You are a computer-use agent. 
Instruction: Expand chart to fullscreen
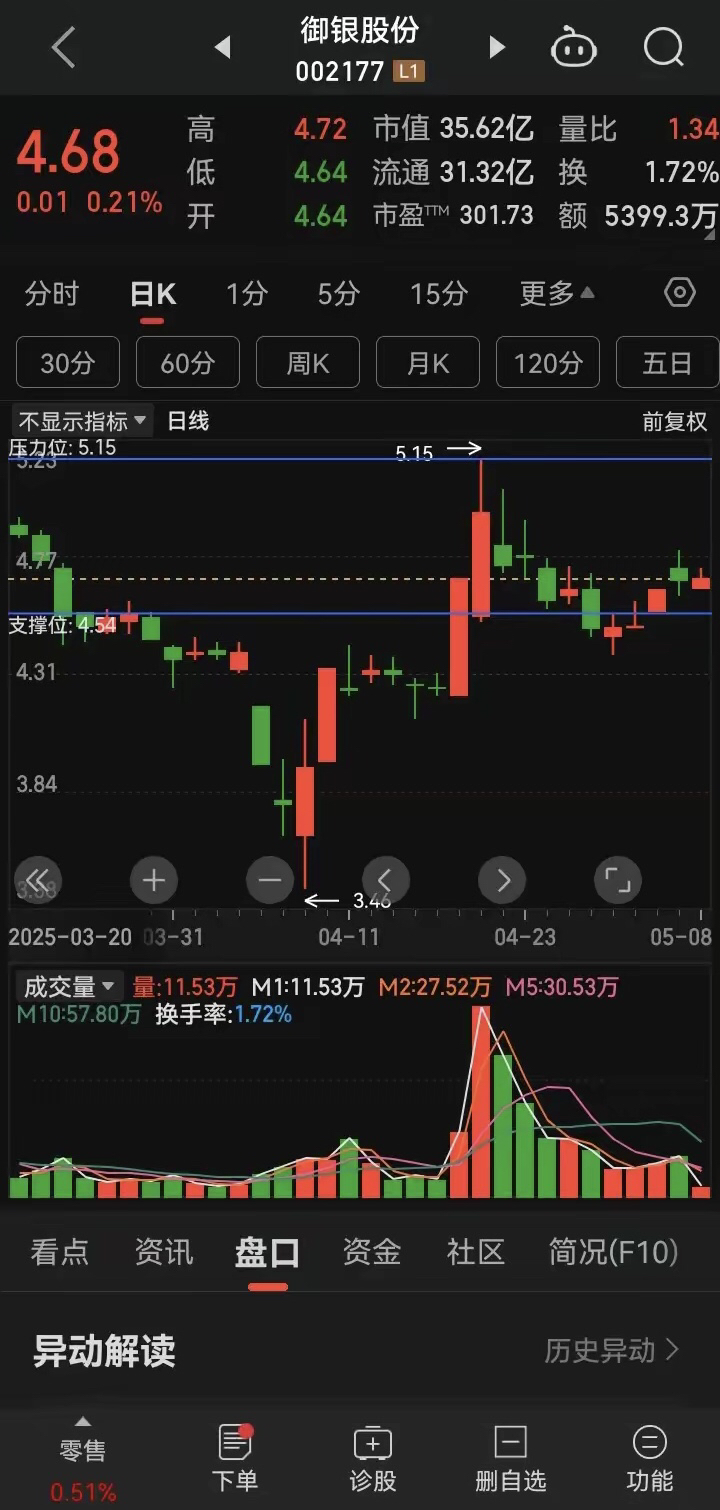coord(618,880)
